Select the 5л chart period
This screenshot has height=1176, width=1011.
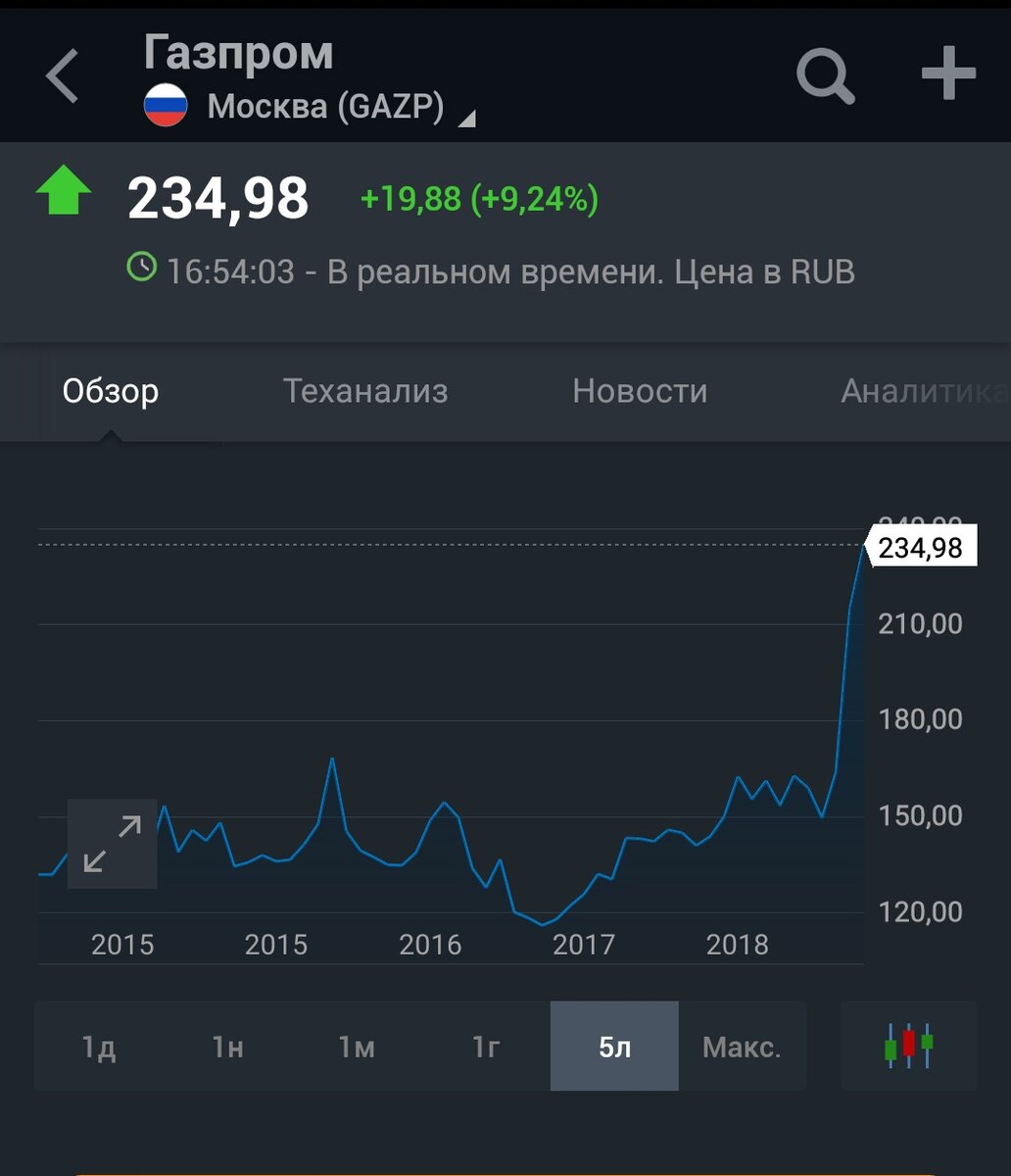click(614, 1047)
